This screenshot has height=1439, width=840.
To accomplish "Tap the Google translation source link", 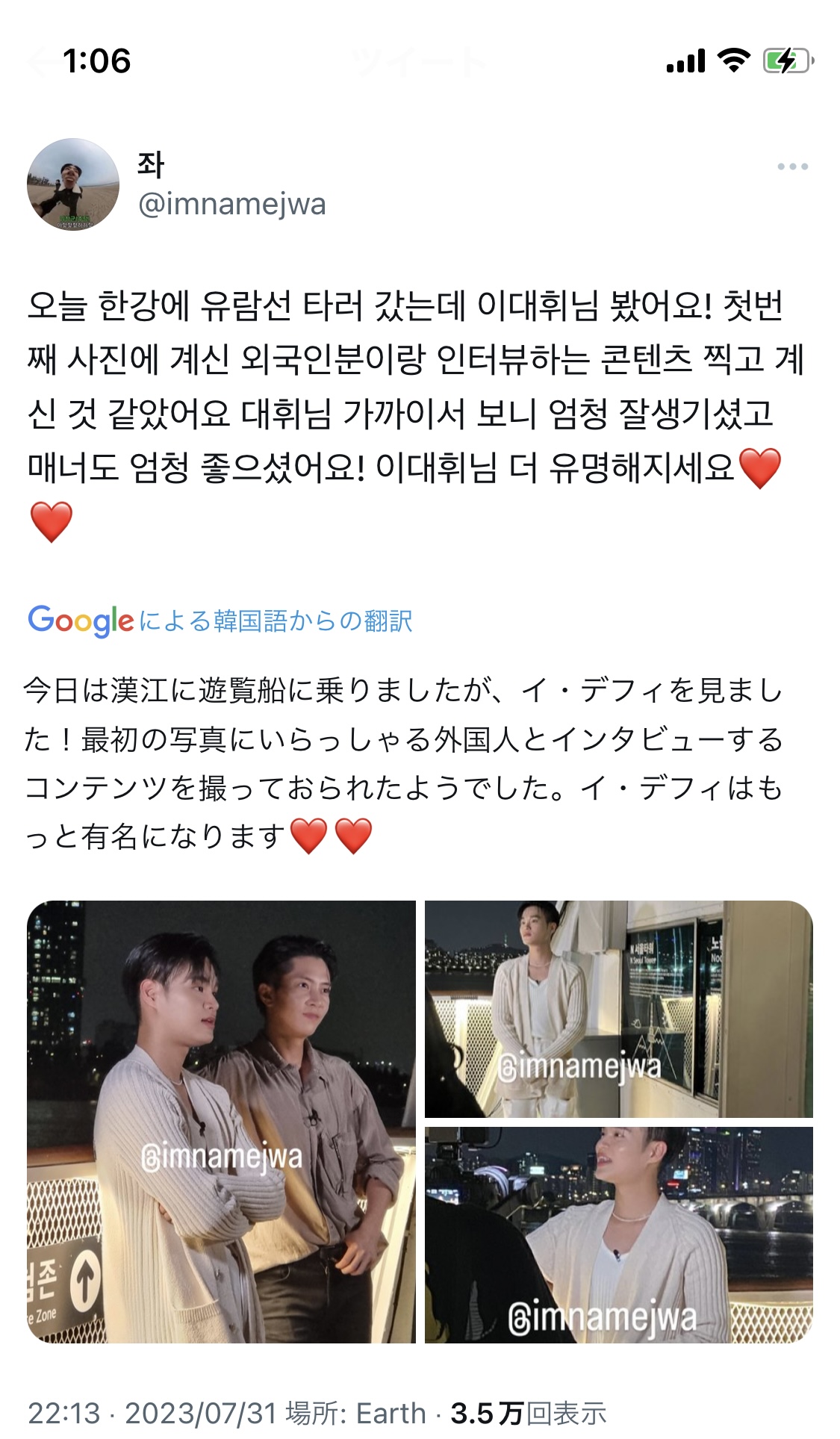I will click(220, 621).
